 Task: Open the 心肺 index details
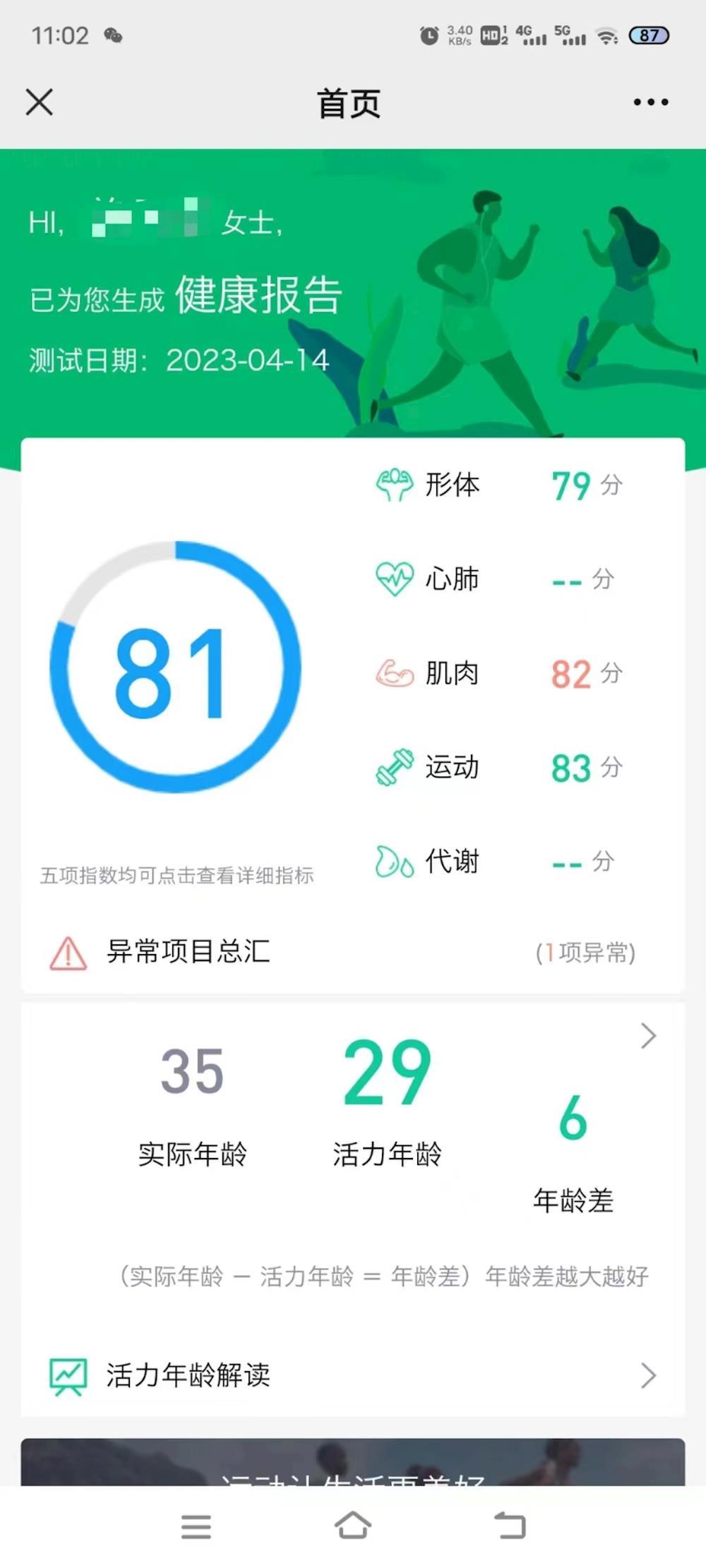(x=498, y=579)
